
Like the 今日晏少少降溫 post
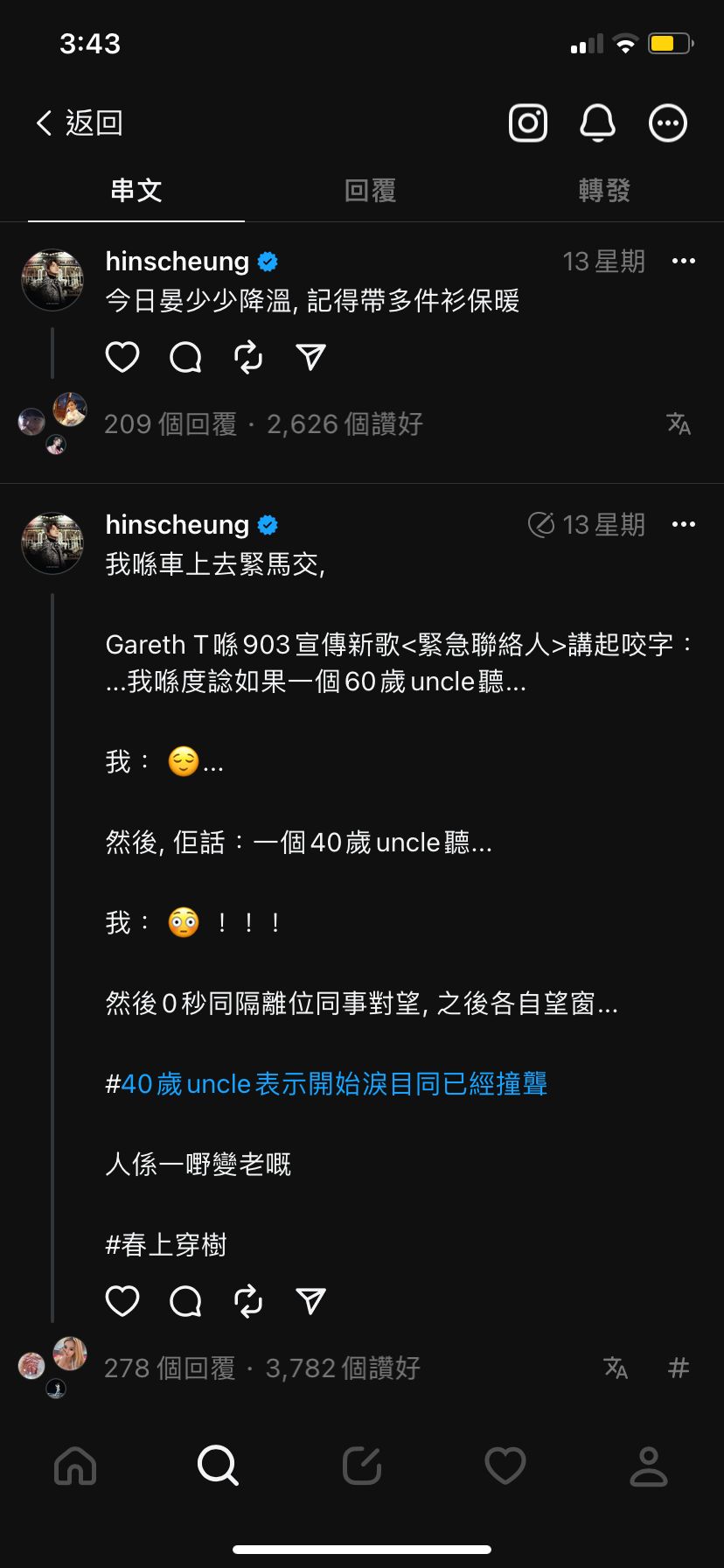click(122, 357)
